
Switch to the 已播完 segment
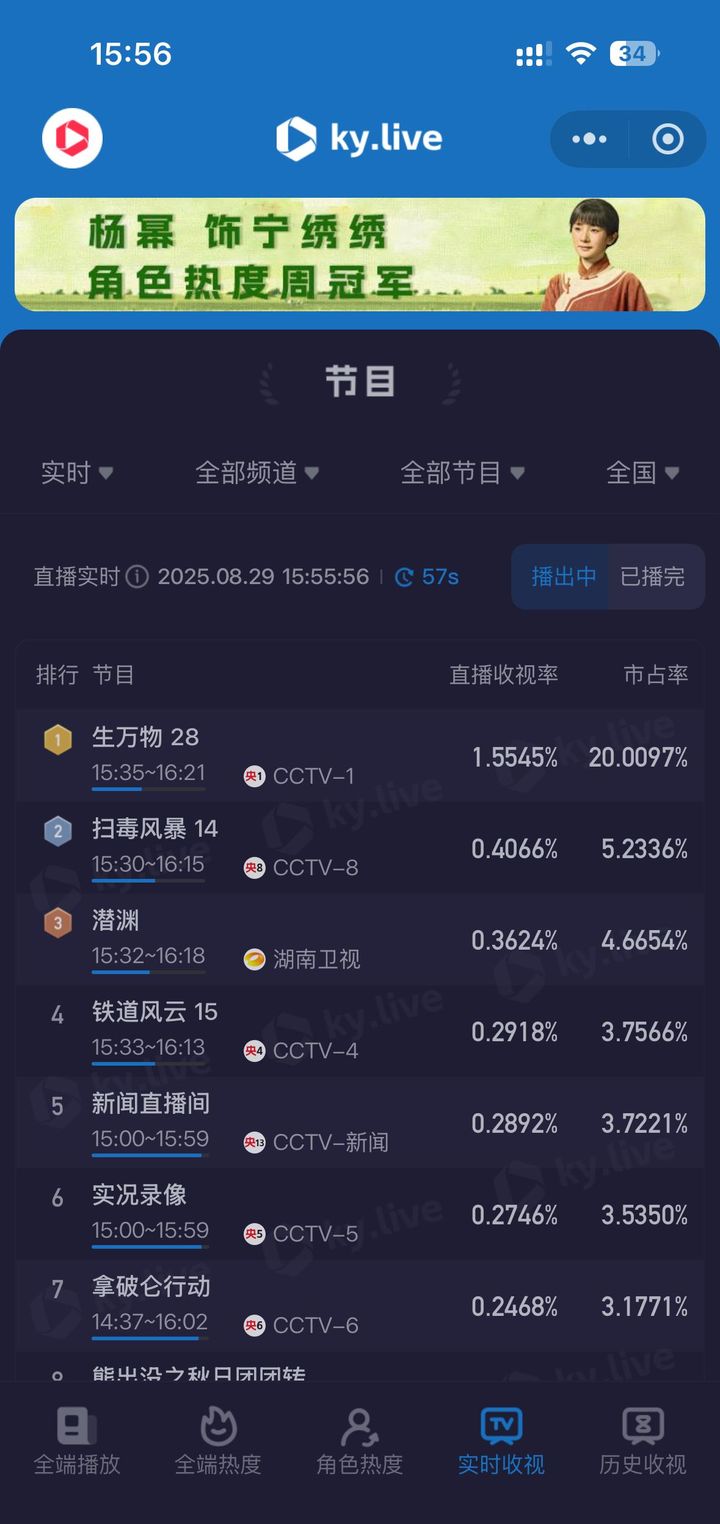(653, 577)
